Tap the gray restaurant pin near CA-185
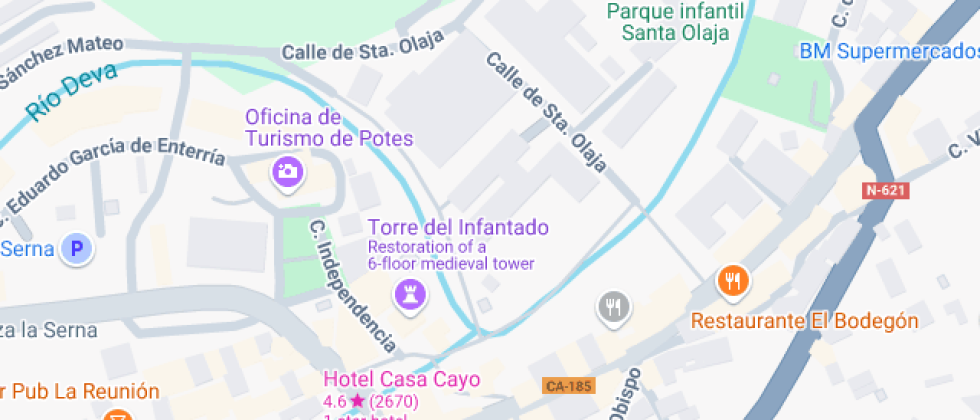Image resolution: width=980 pixels, height=420 pixels. [614, 307]
